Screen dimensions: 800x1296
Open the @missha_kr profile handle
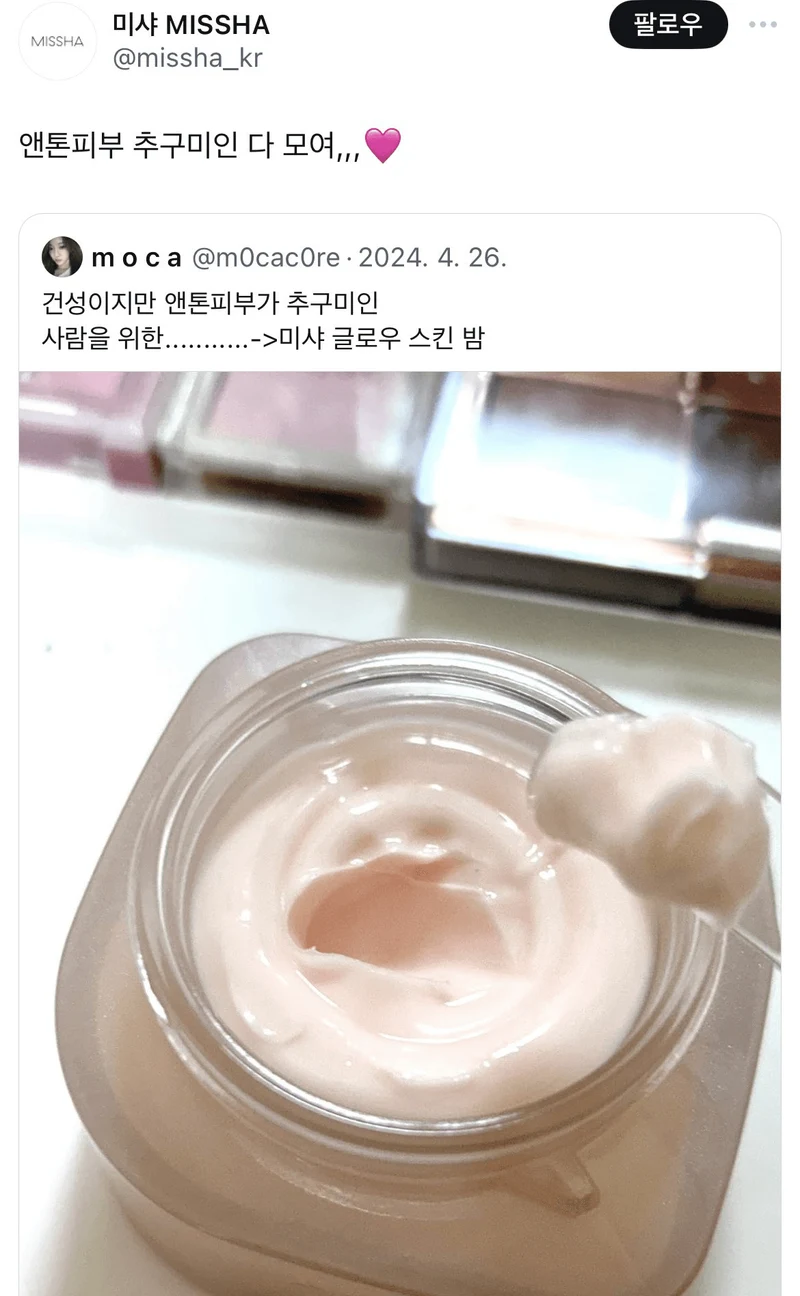click(187, 58)
